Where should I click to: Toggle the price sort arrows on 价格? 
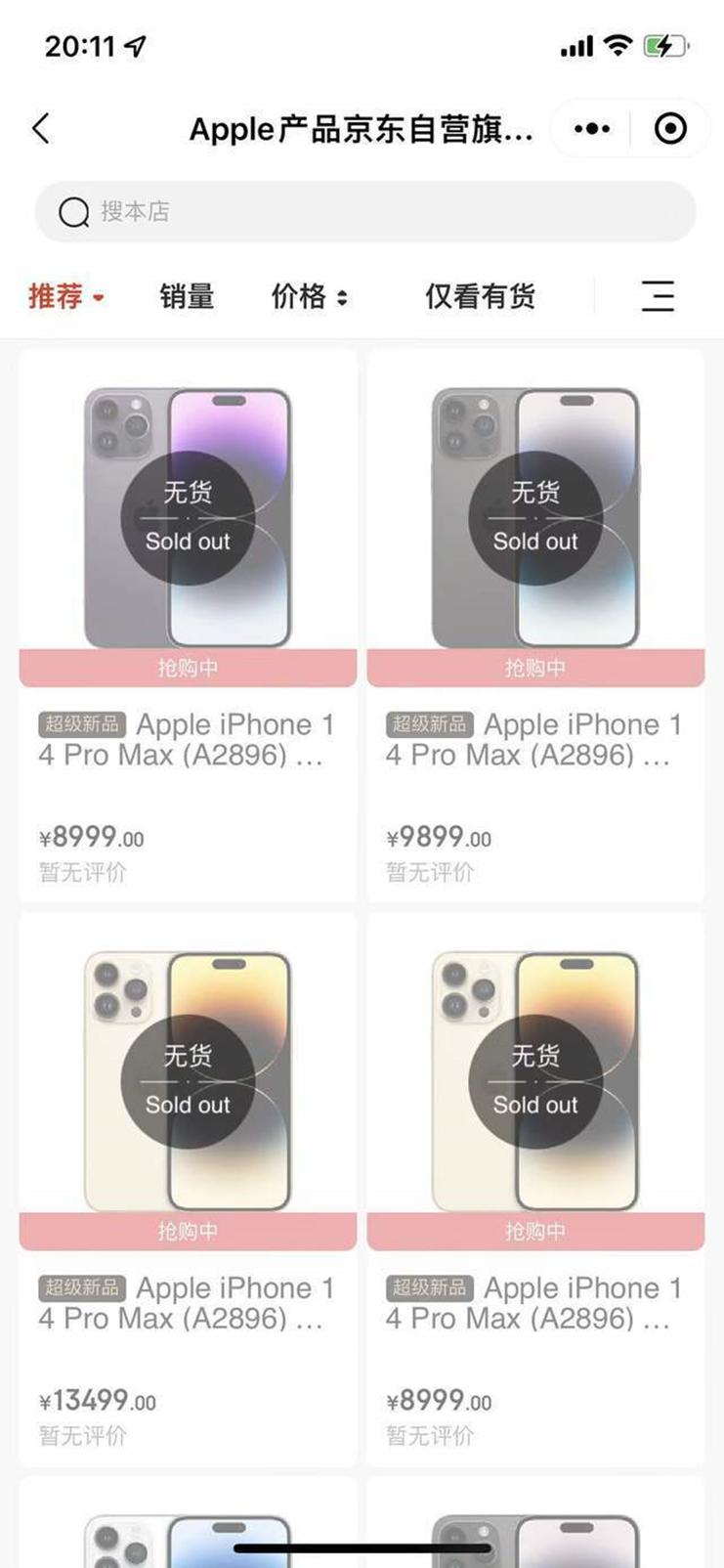[x=343, y=296]
